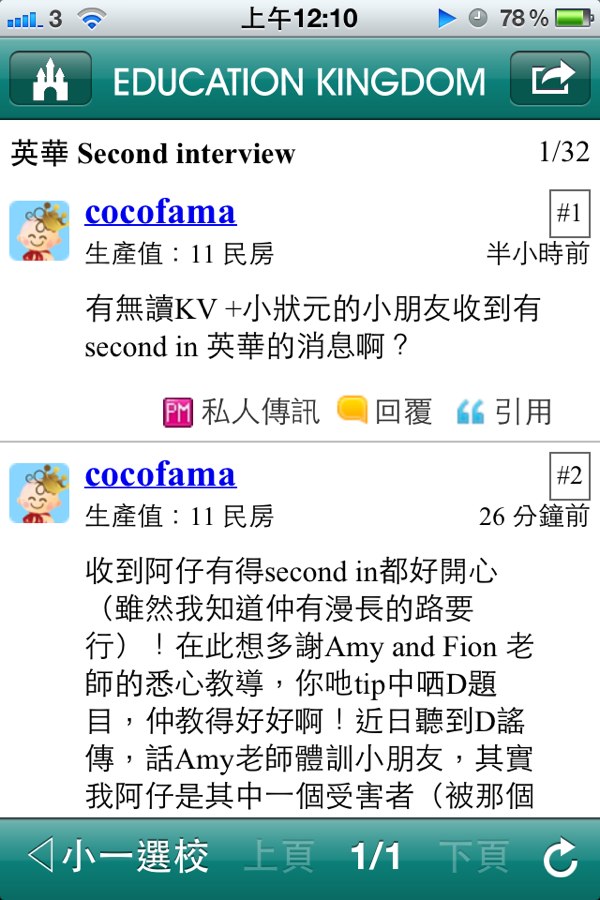Tap cocofama's avatar in post #2
The image size is (600, 900).
39,493
